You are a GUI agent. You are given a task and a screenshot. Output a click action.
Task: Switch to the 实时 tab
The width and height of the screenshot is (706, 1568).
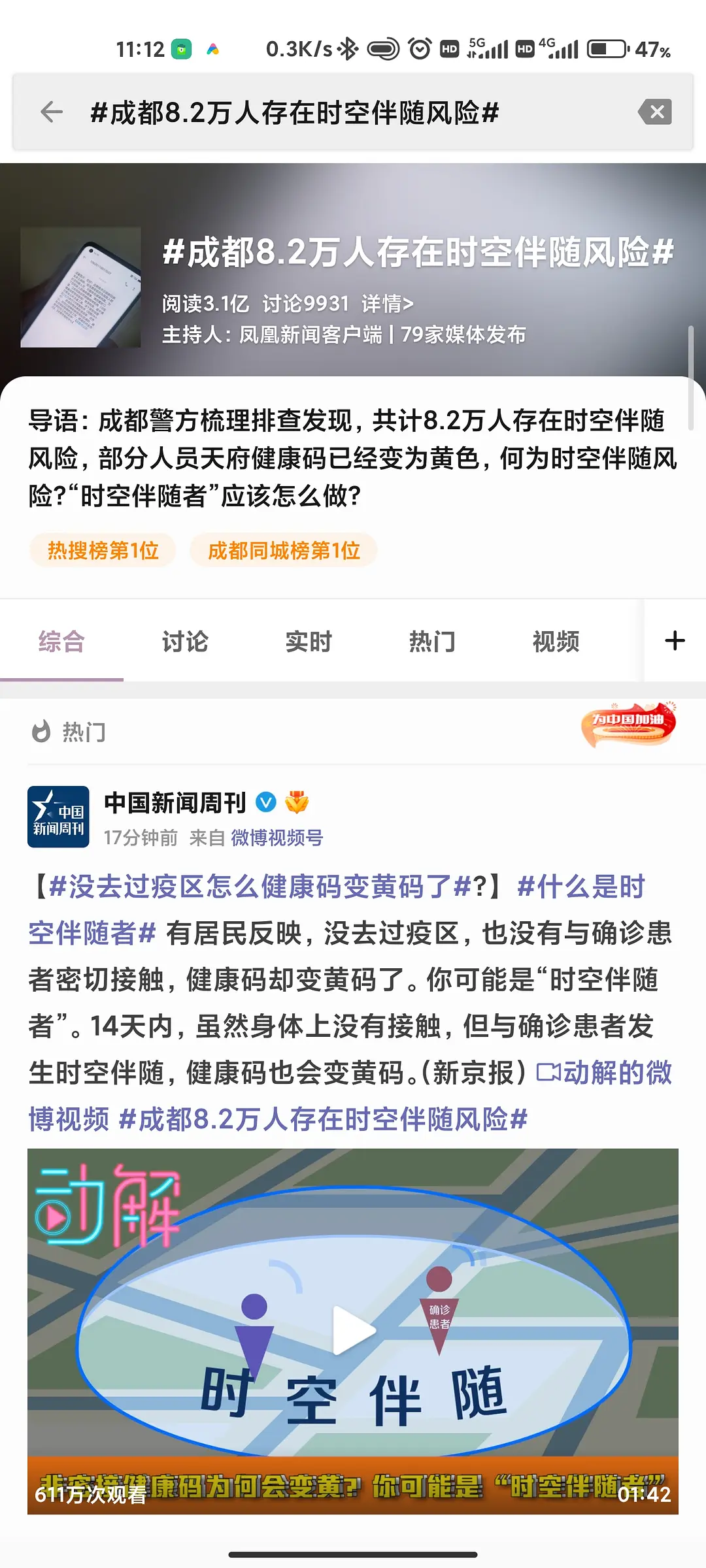pos(309,642)
